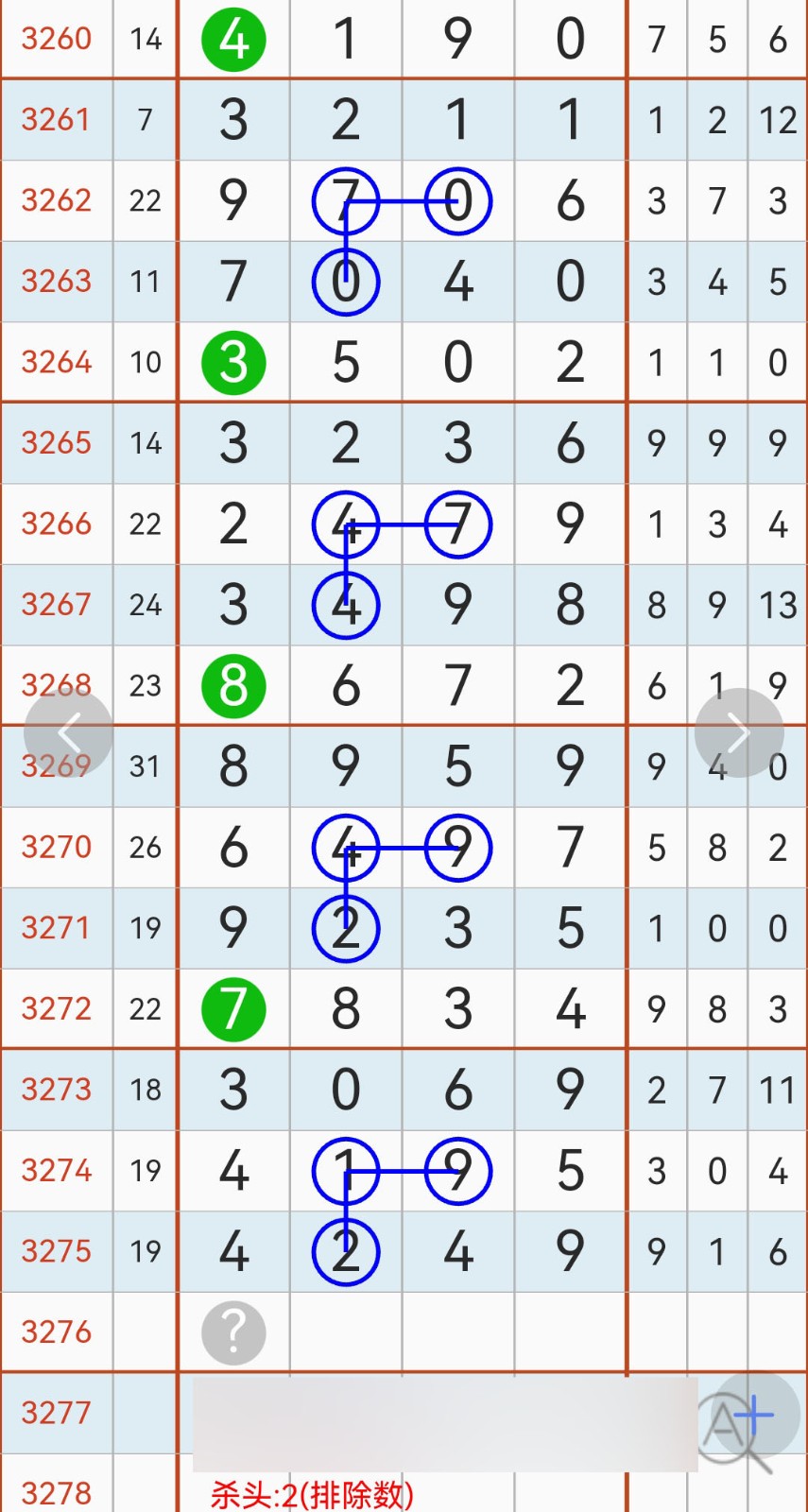This screenshot has height=1512, width=808.
Task: Select the green circled number 4 in row 3260
Action: point(233,40)
